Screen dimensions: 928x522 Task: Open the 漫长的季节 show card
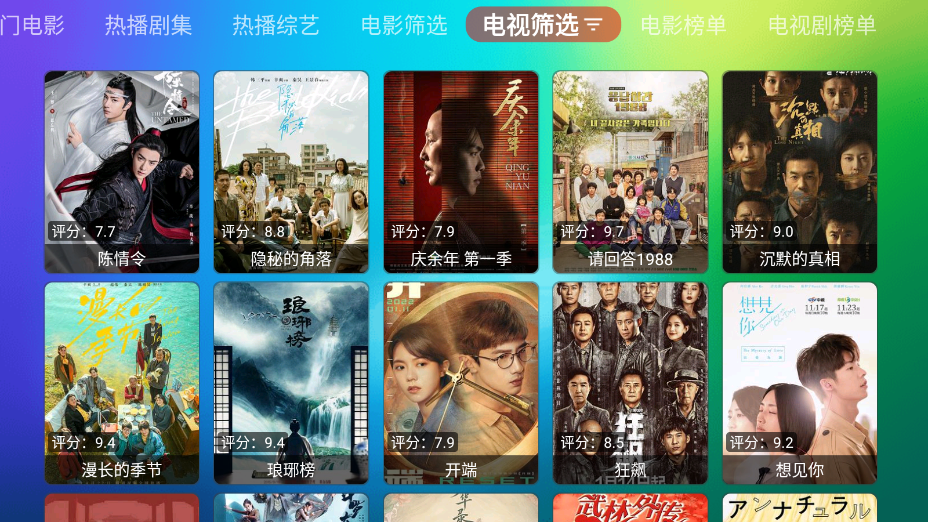tap(122, 383)
